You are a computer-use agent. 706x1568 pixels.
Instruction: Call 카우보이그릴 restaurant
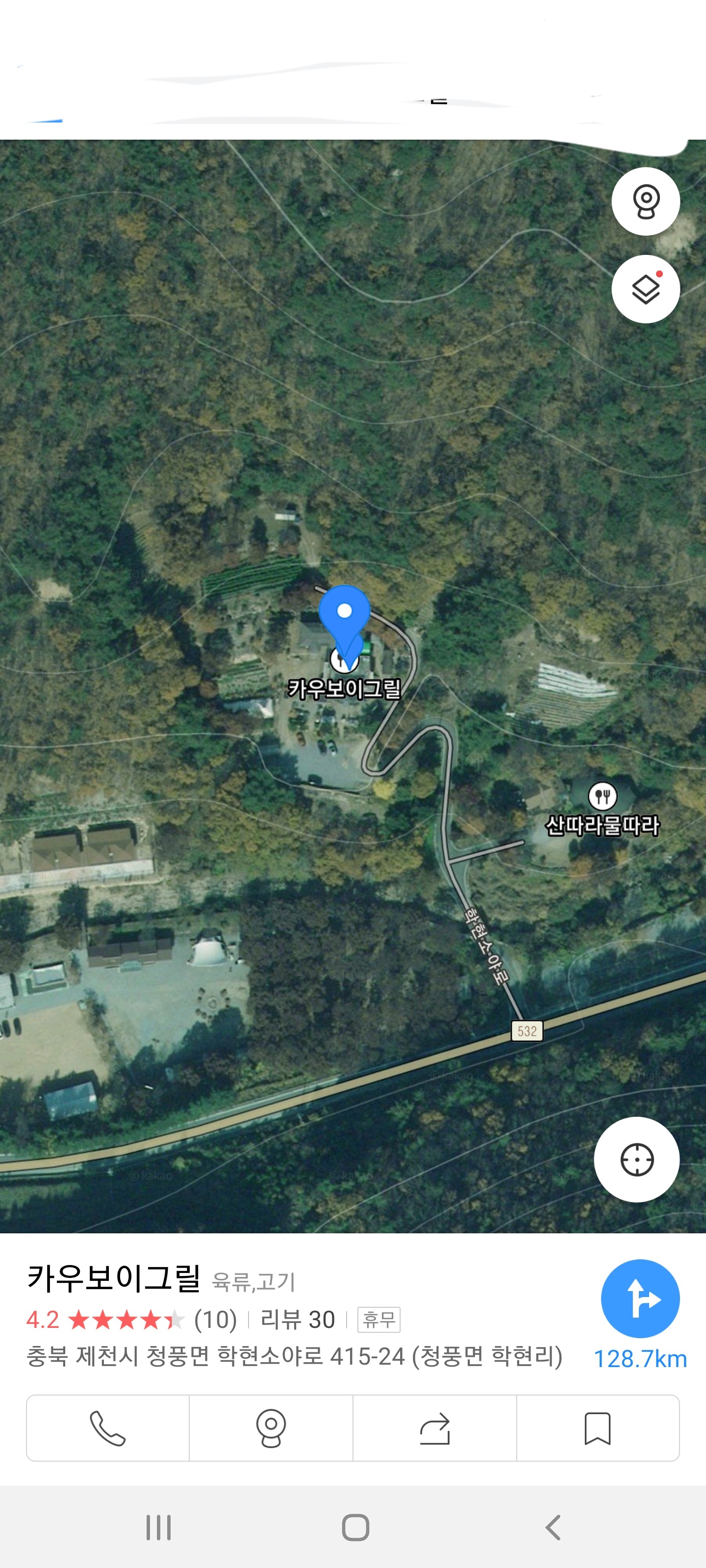coord(108,1428)
